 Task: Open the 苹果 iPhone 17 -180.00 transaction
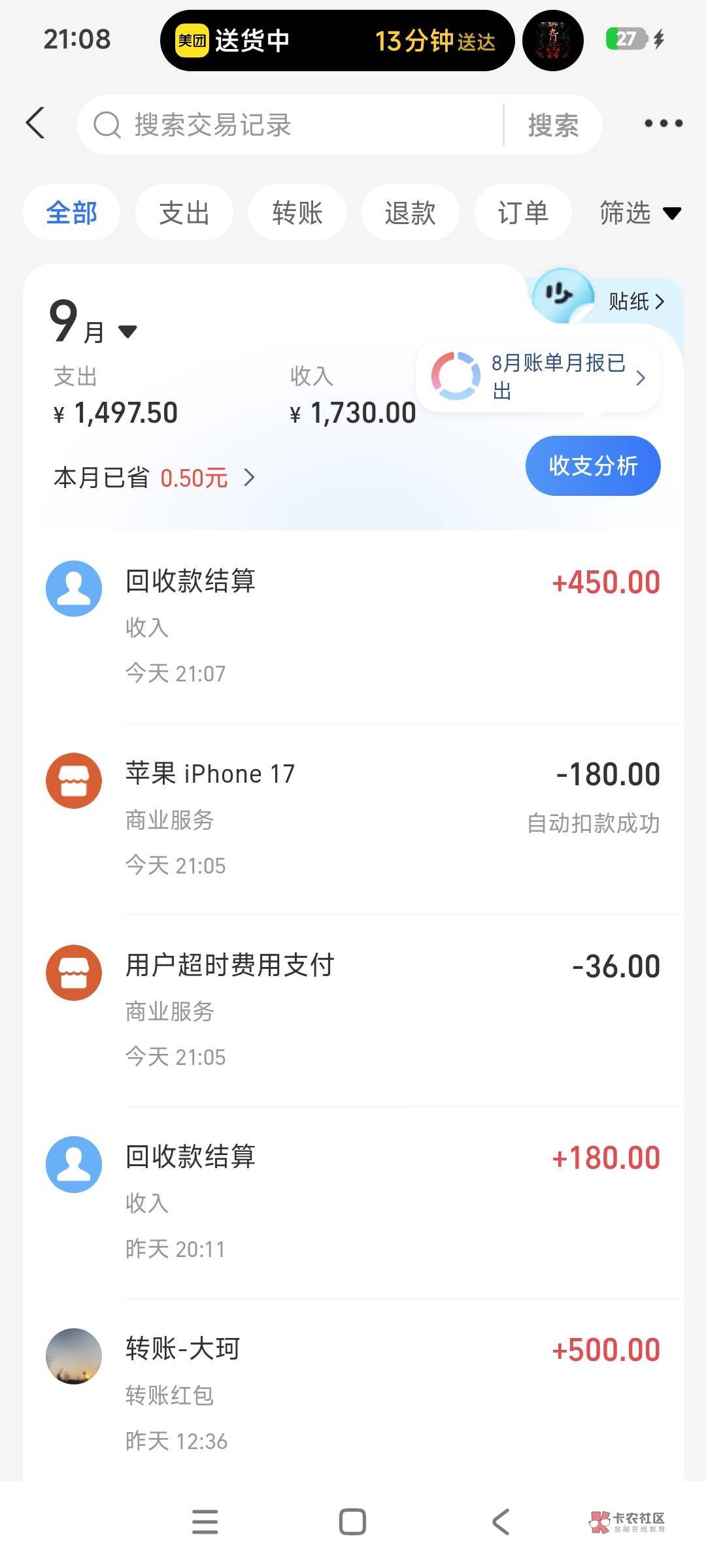coord(353,819)
